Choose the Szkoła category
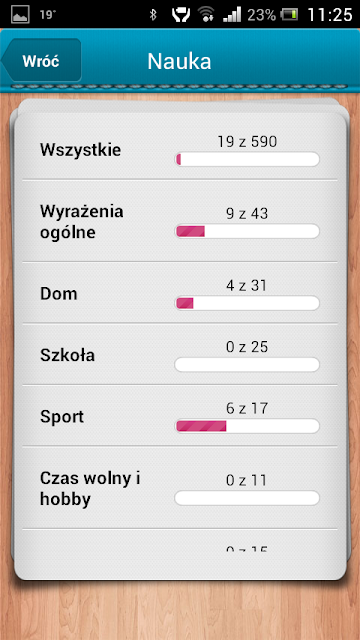 [x=180, y=354]
